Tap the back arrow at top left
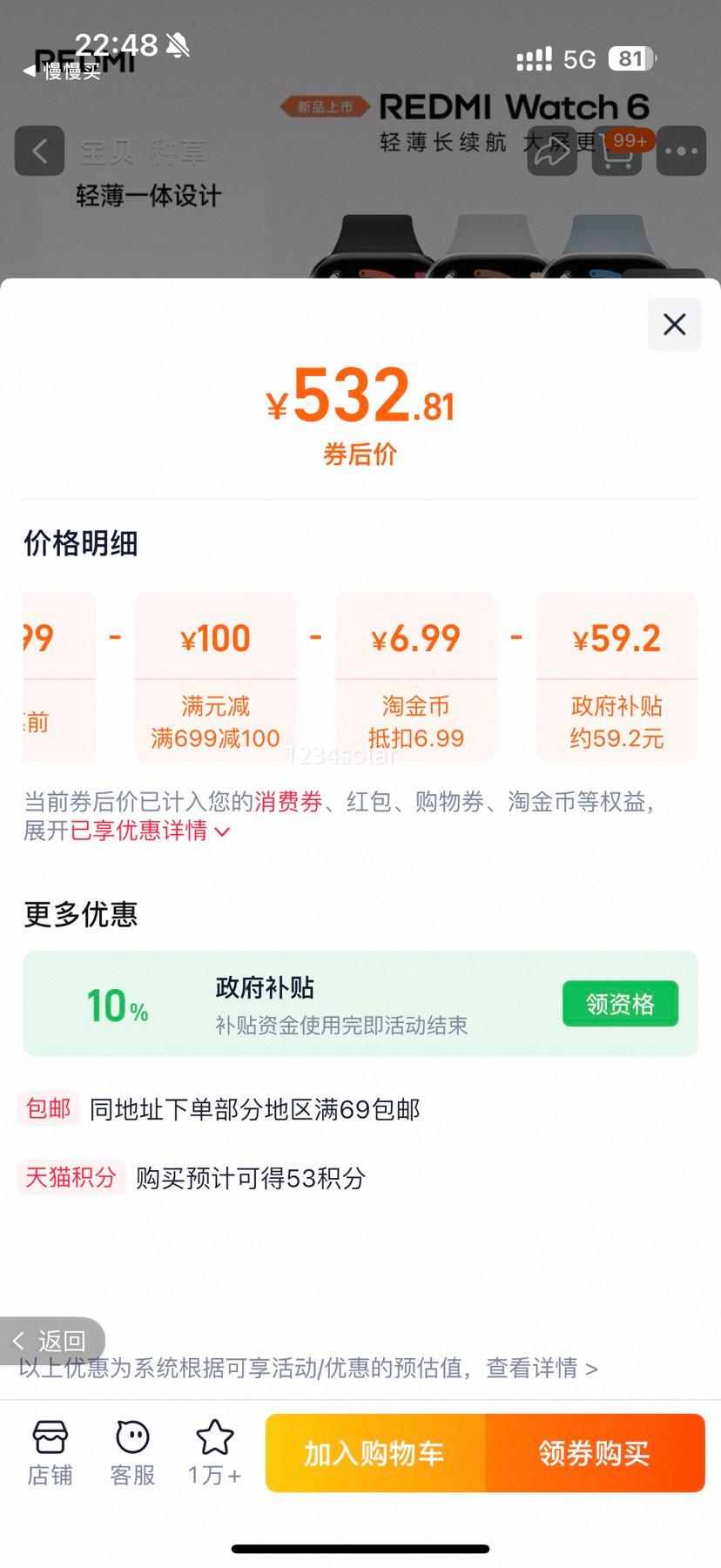Image resolution: width=721 pixels, height=1568 pixels. [39, 151]
